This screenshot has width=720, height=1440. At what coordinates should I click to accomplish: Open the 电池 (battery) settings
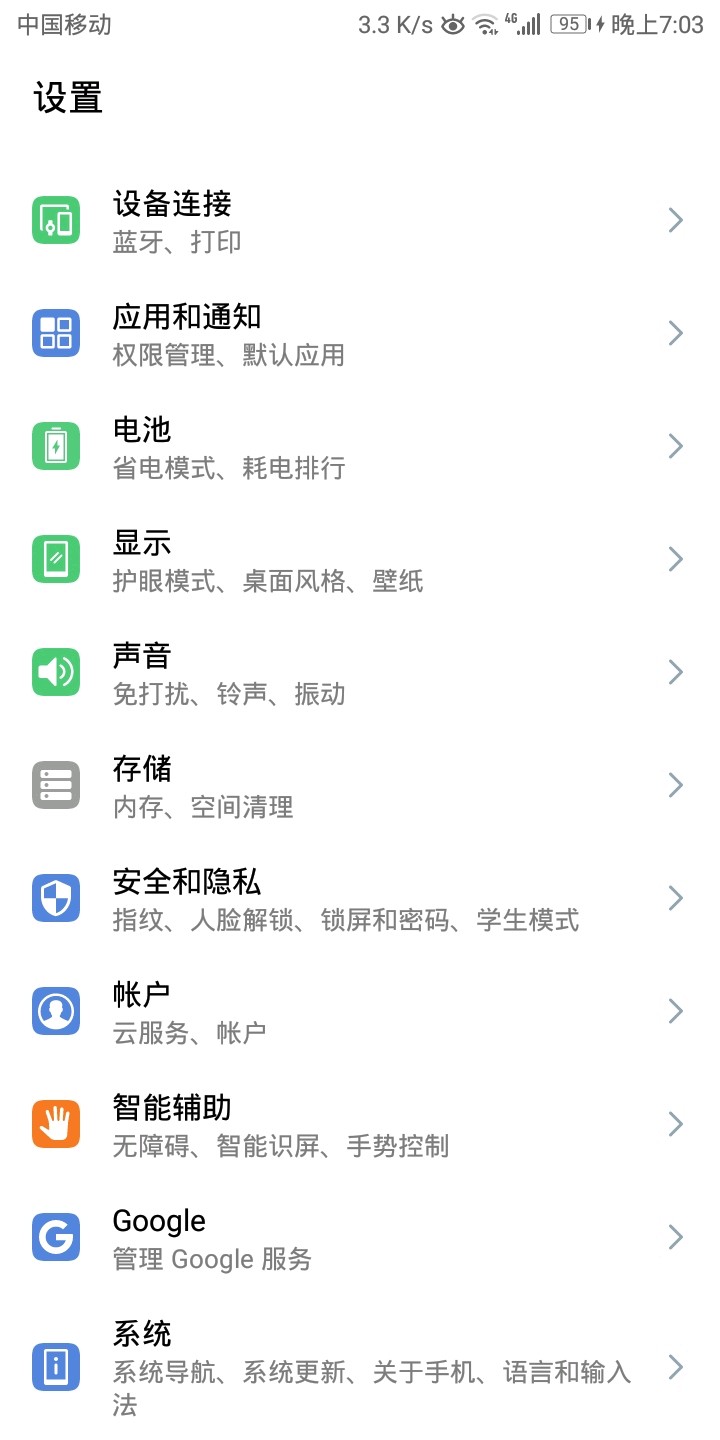click(360, 447)
